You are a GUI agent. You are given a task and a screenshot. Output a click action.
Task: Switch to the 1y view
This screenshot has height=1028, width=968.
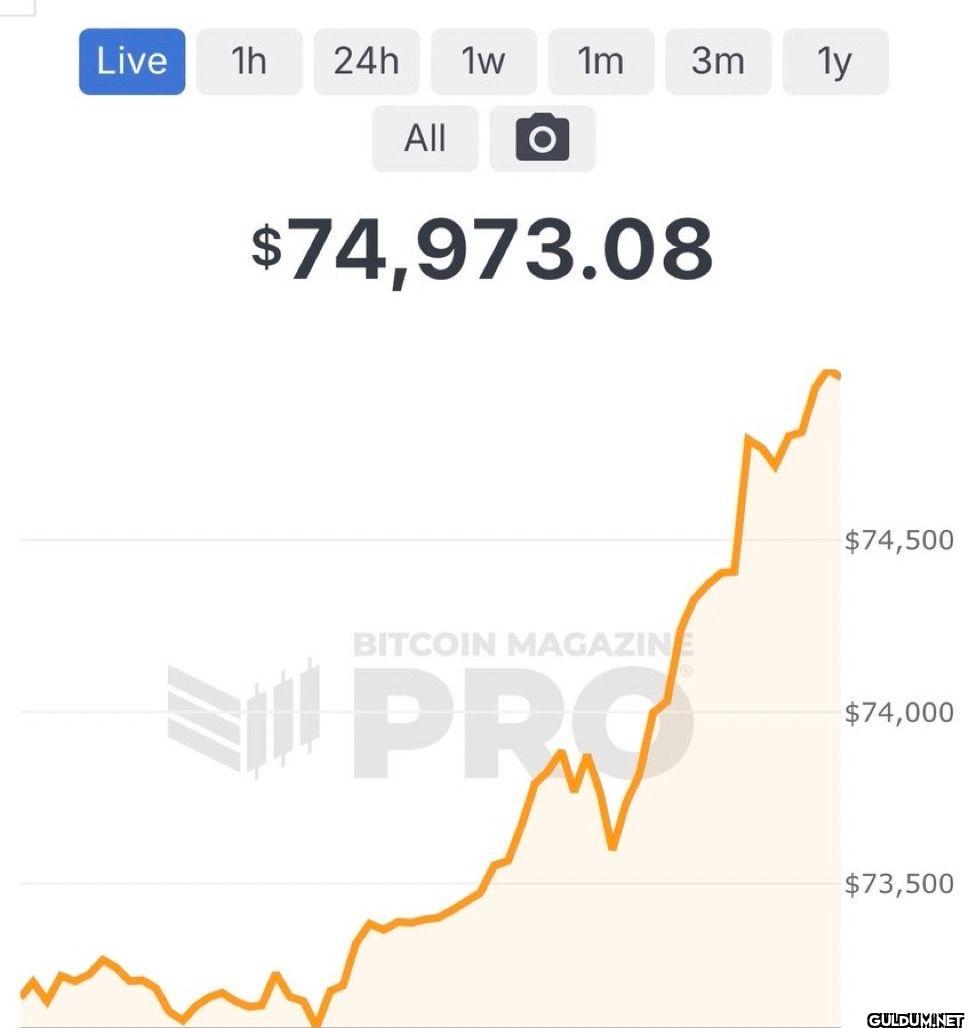coord(835,61)
